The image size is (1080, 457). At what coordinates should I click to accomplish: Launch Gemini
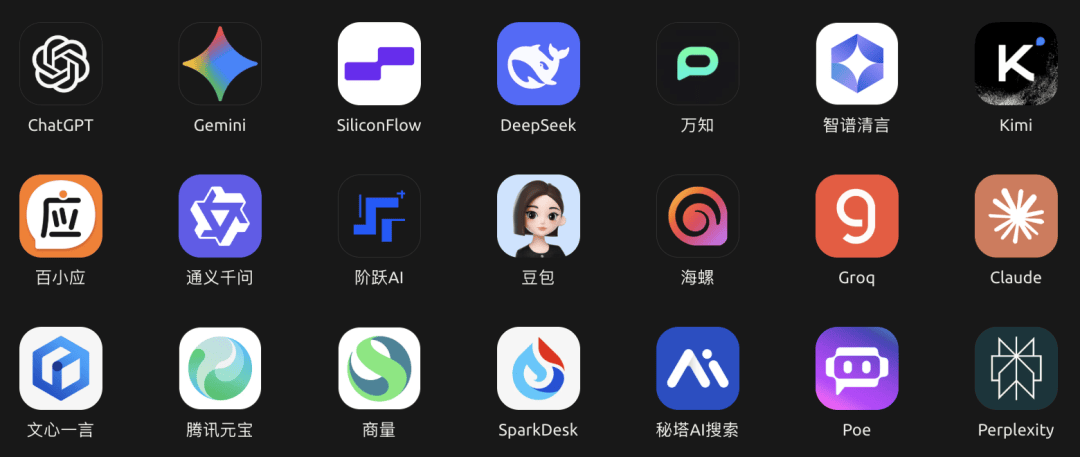click(220, 64)
